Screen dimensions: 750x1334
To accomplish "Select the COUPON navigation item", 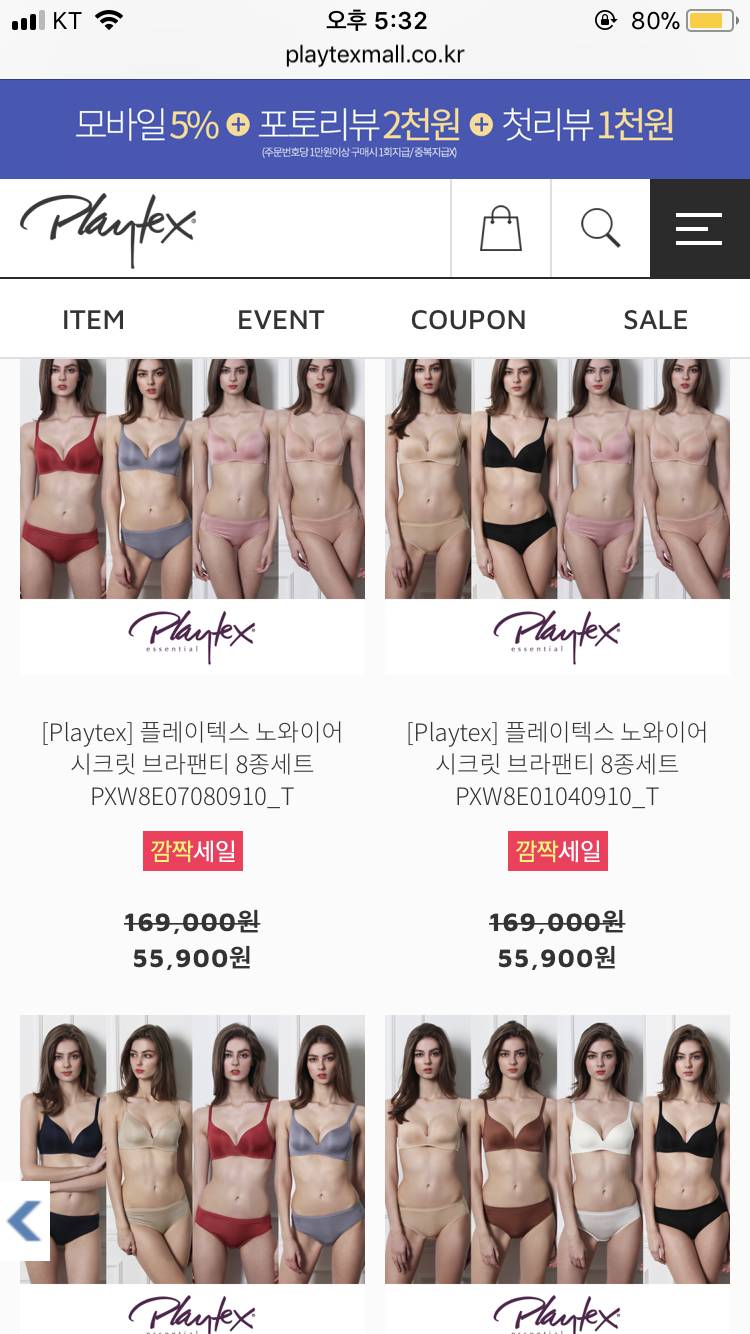I will tap(468, 319).
